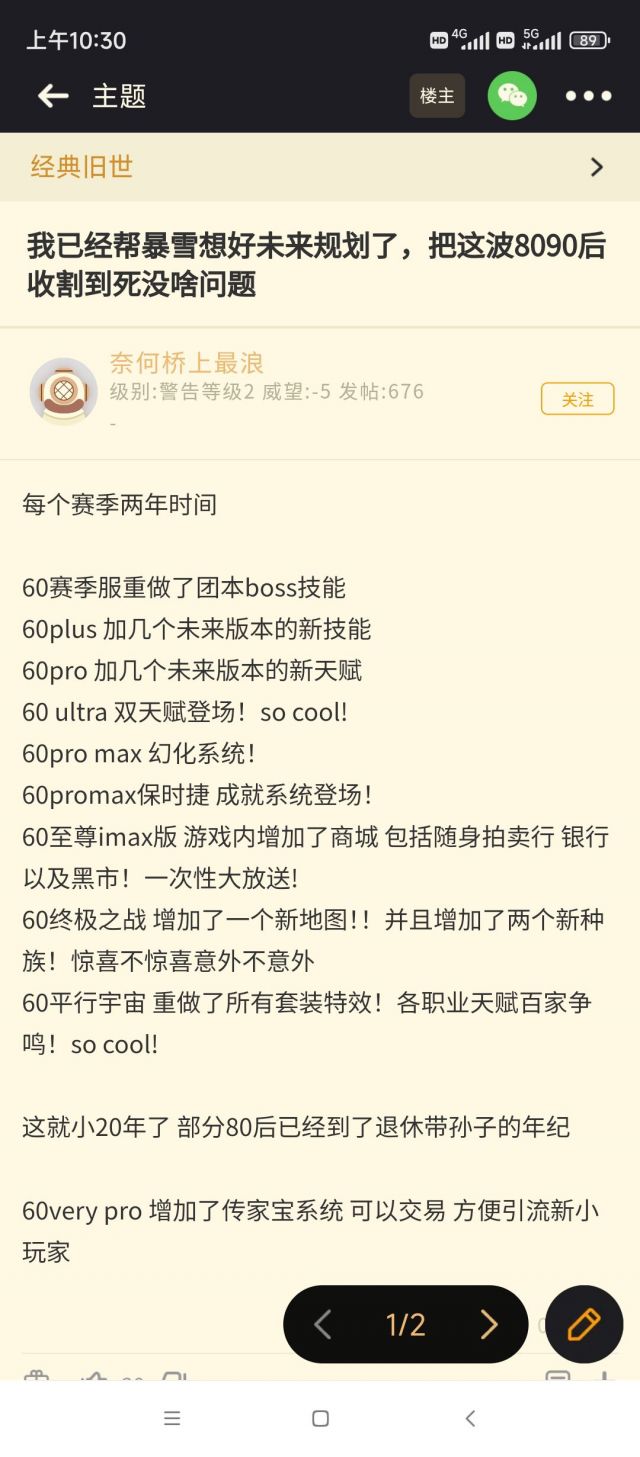
Task: Go to the next page arrow
Action: [488, 1324]
